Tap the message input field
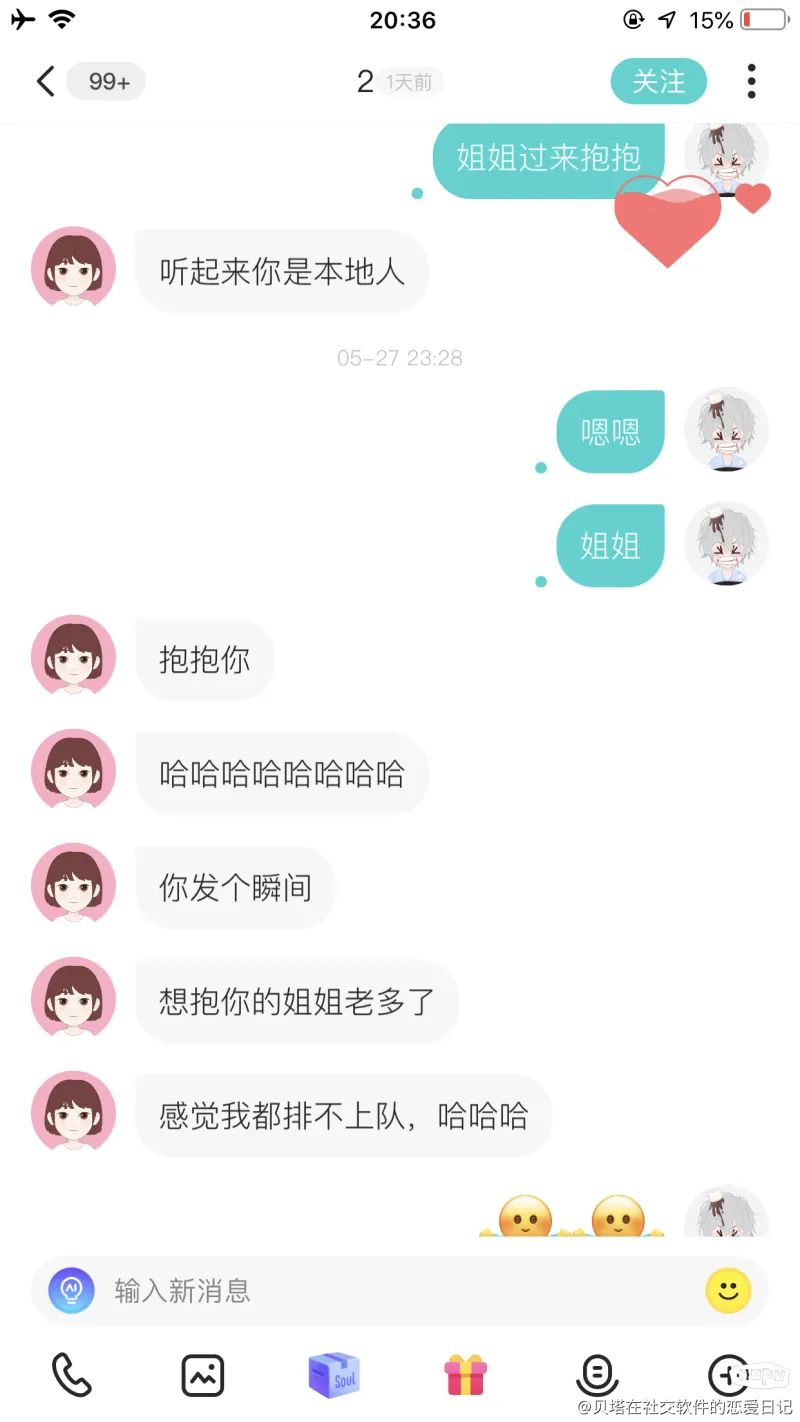The height and width of the screenshot is (1422, 800). coord(400,1290)
